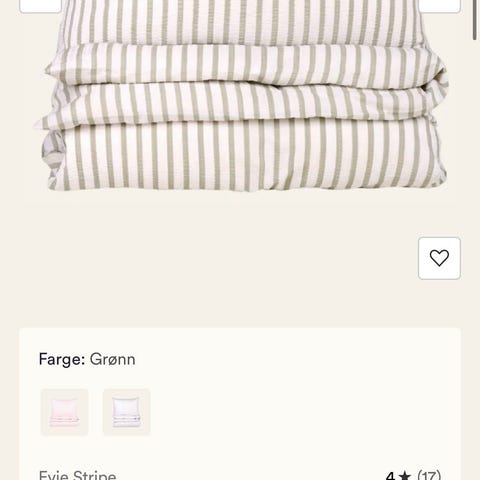Image resolution: width=480 pixels, height=480 pixels.
Task: Select the pink color variant
Action: (65, 412)
